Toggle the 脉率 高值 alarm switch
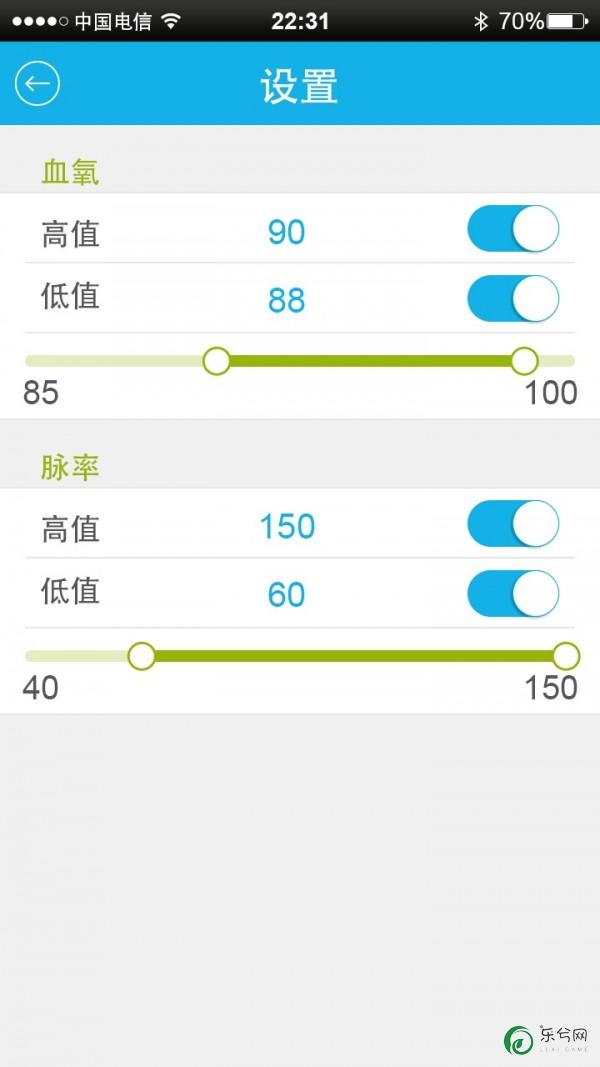This screenshot has height=1067, width=600. click(513, 523)
